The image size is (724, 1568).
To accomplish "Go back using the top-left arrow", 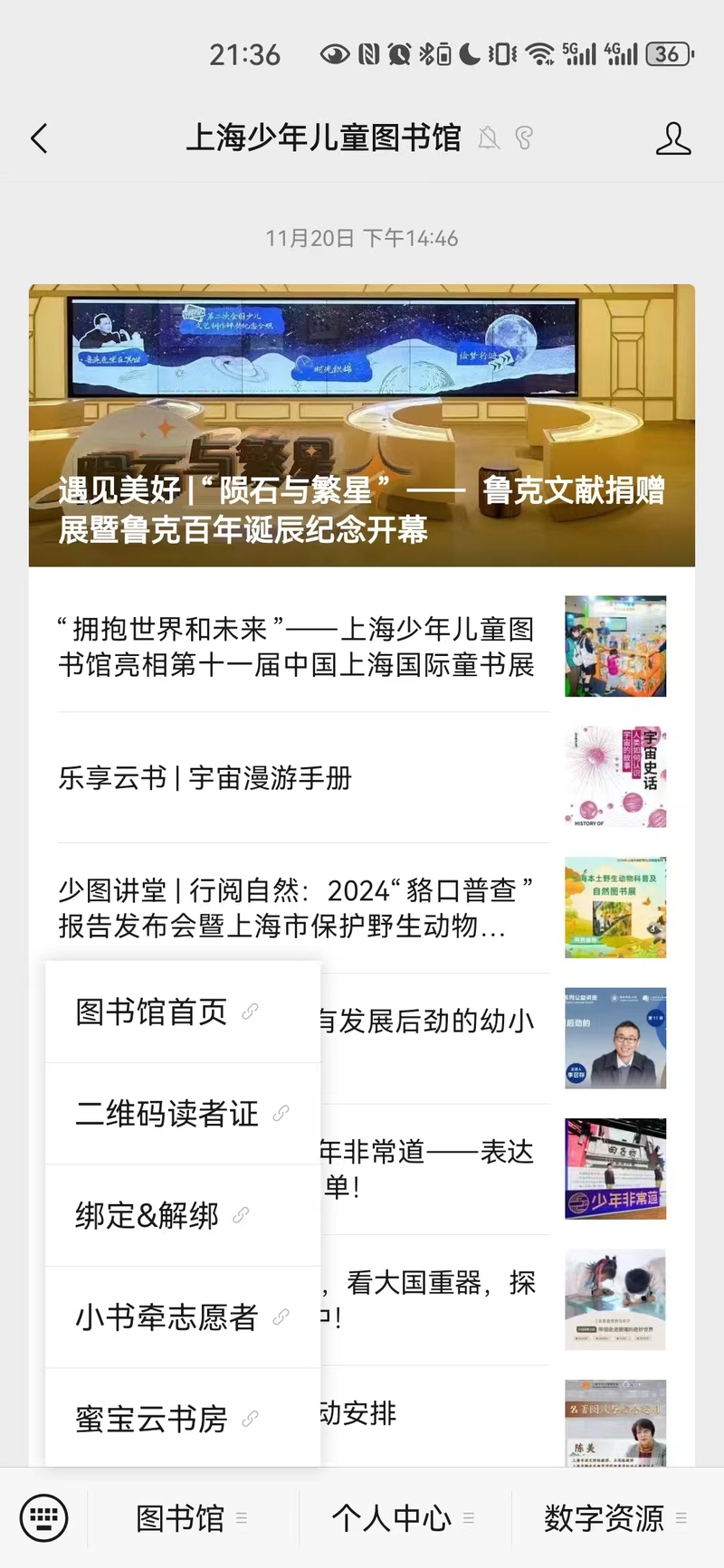I will [x=39, y=138].
